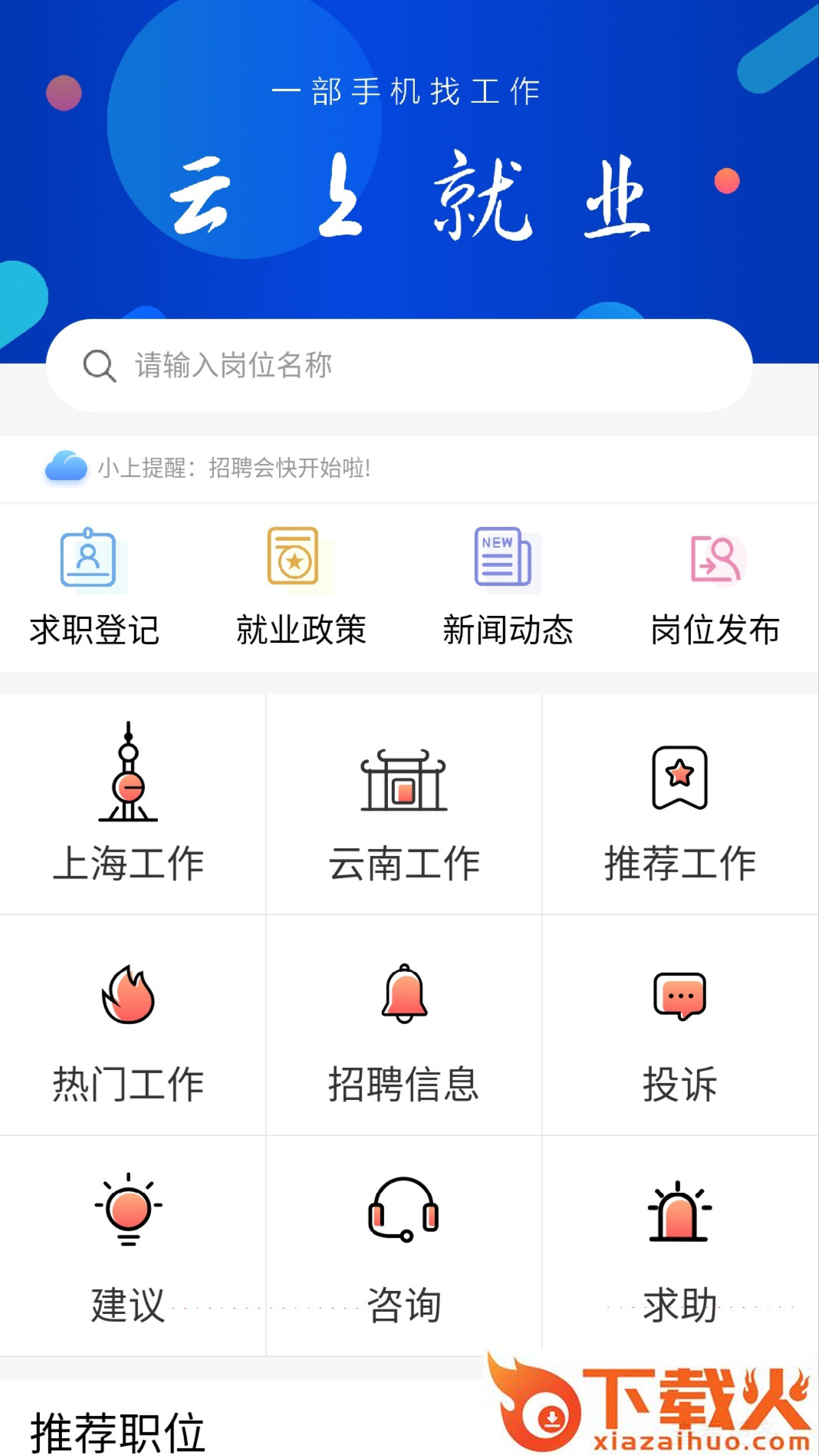Image resolution: width=819 pixels, height=1456 pixels.
Task: View 招聘信息 recruitment info
Action: click(404, 1025)
